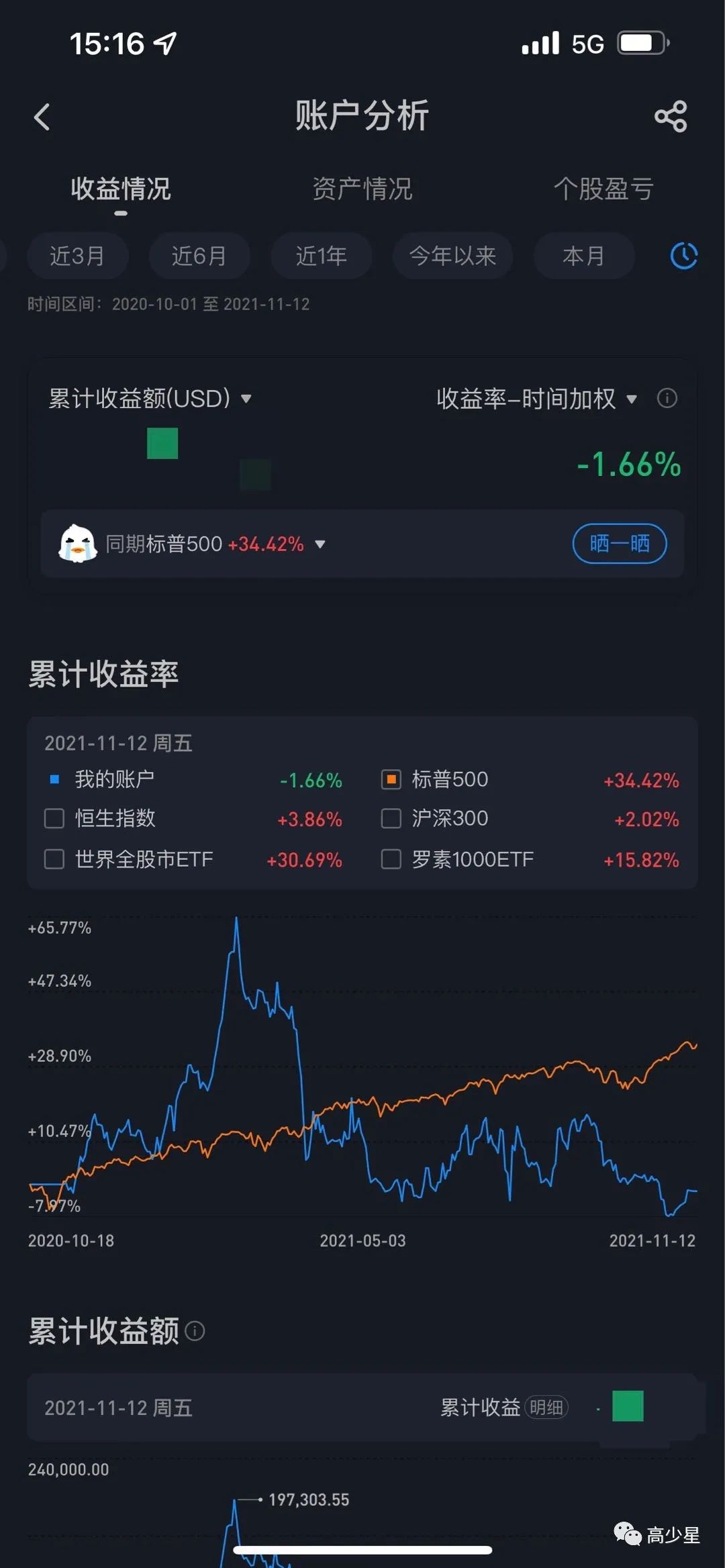Switch to the 资产情况 tab
The height and width of the screenshot is (1568, 725).
[x=362, y=189]
